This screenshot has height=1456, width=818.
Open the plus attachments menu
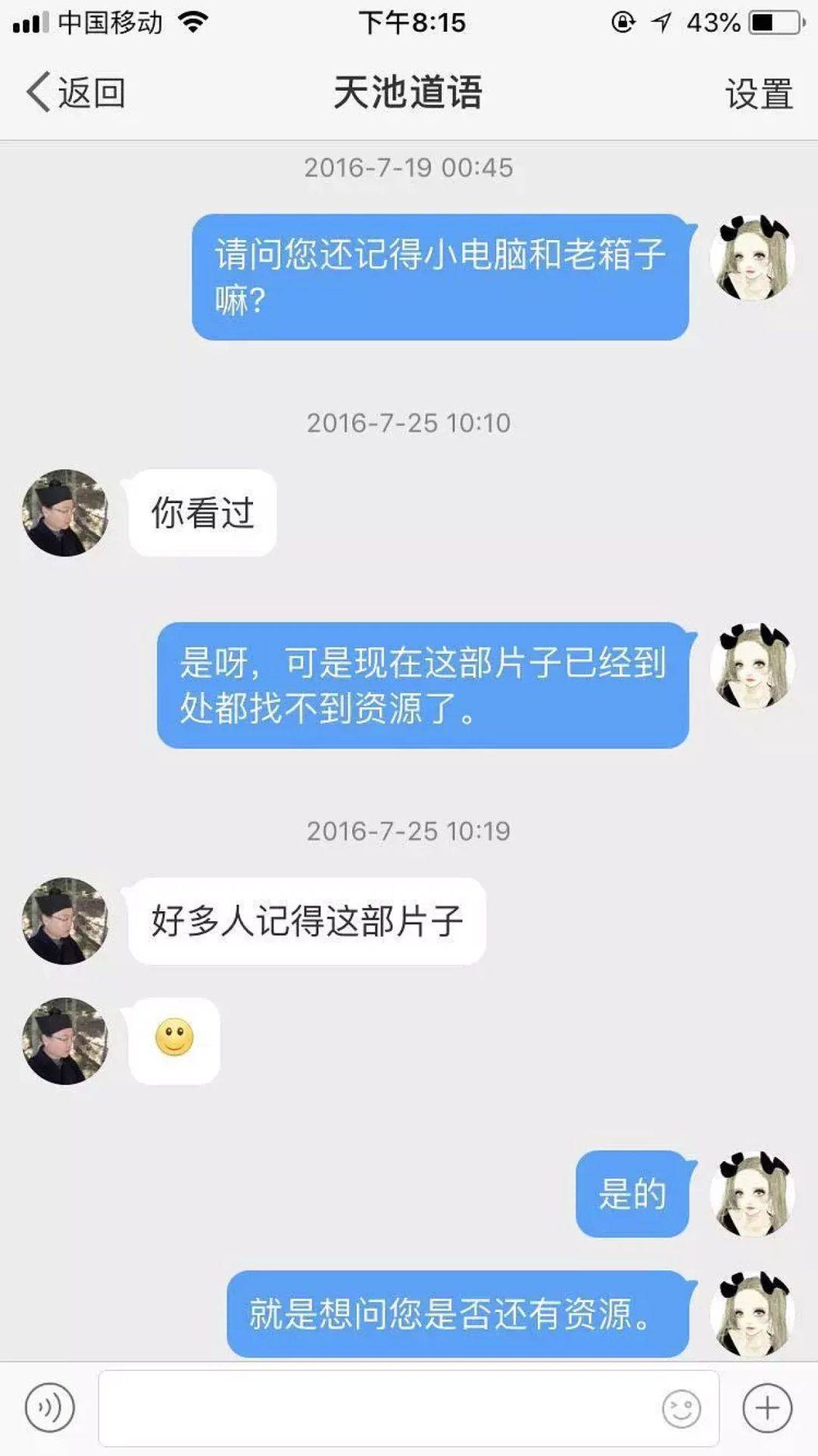pos(766,1408)
